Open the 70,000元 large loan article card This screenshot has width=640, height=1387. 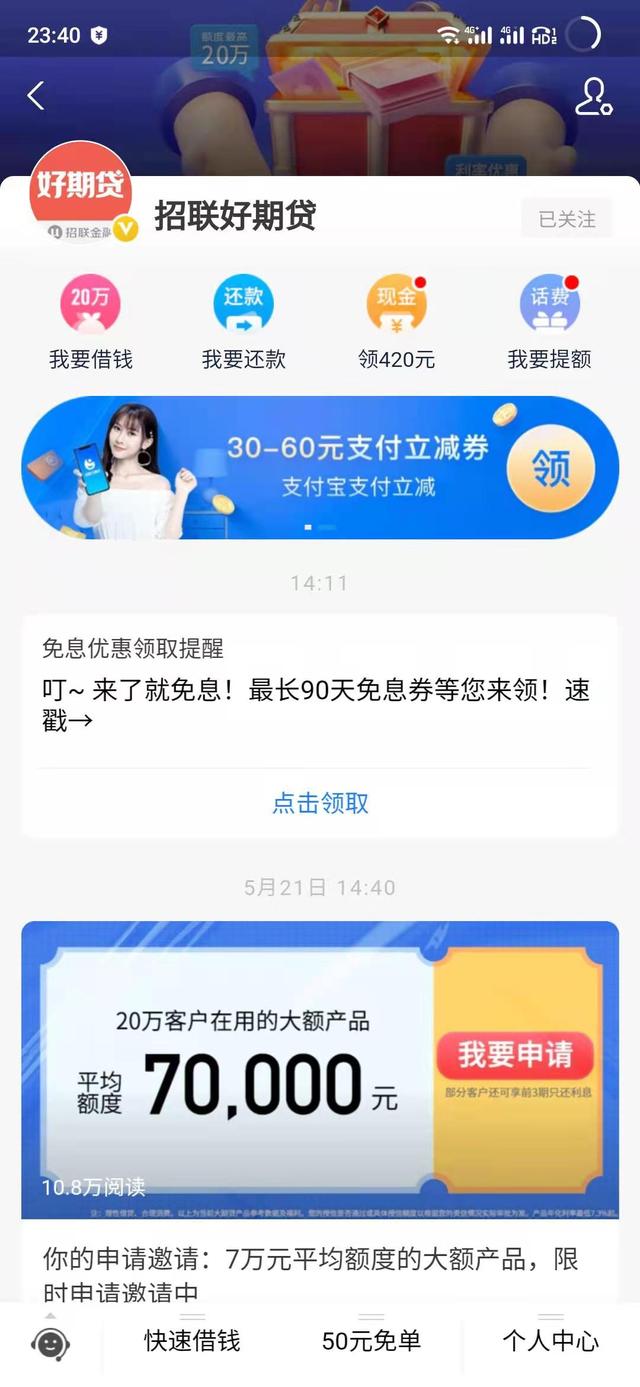point(320,1070)
